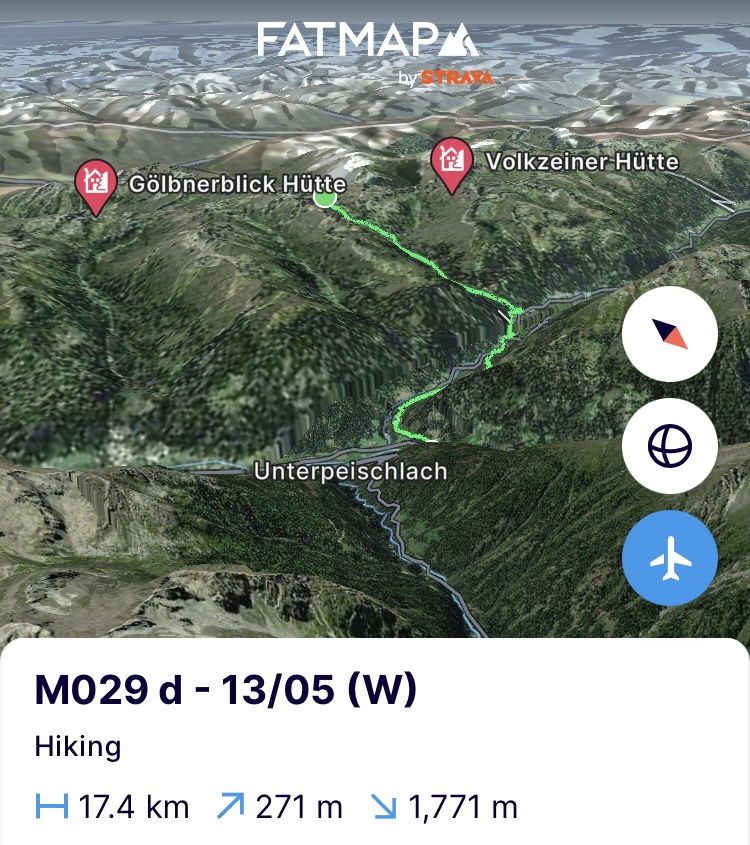
Task: Tap the compass orientation button
Action: click(669, 334)
